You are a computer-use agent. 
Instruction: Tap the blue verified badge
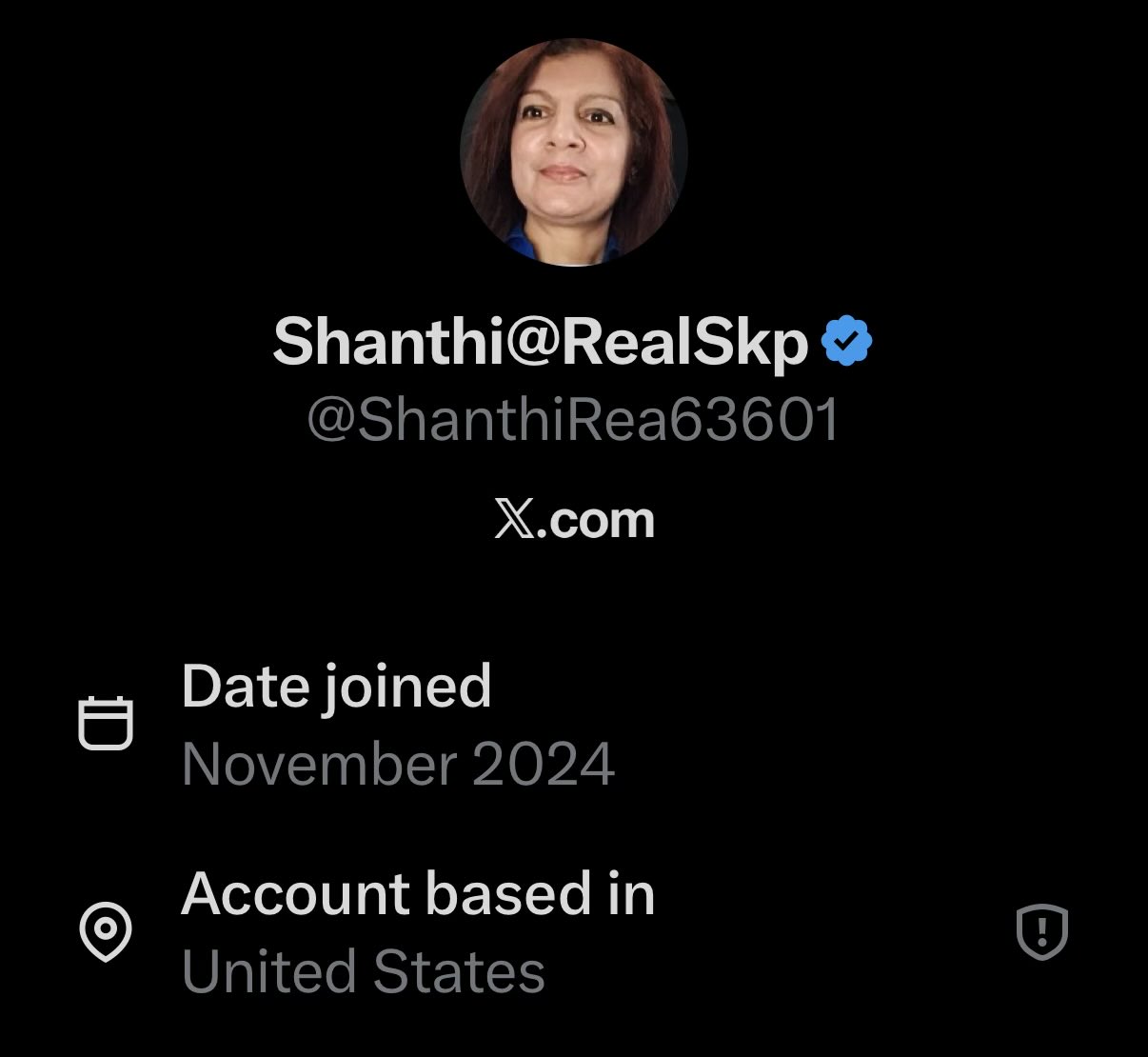click(846, 342)
